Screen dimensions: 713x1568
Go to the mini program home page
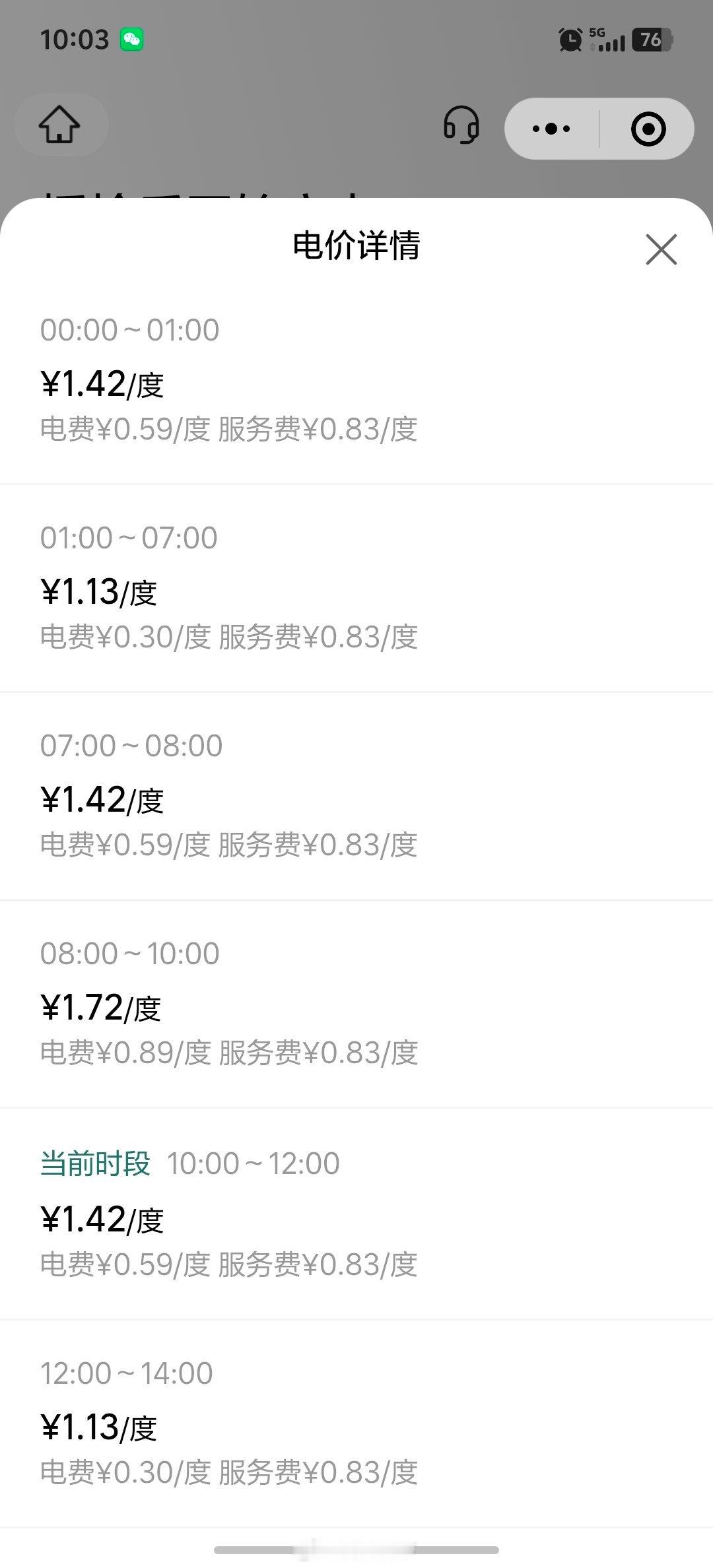pos(59,125)
